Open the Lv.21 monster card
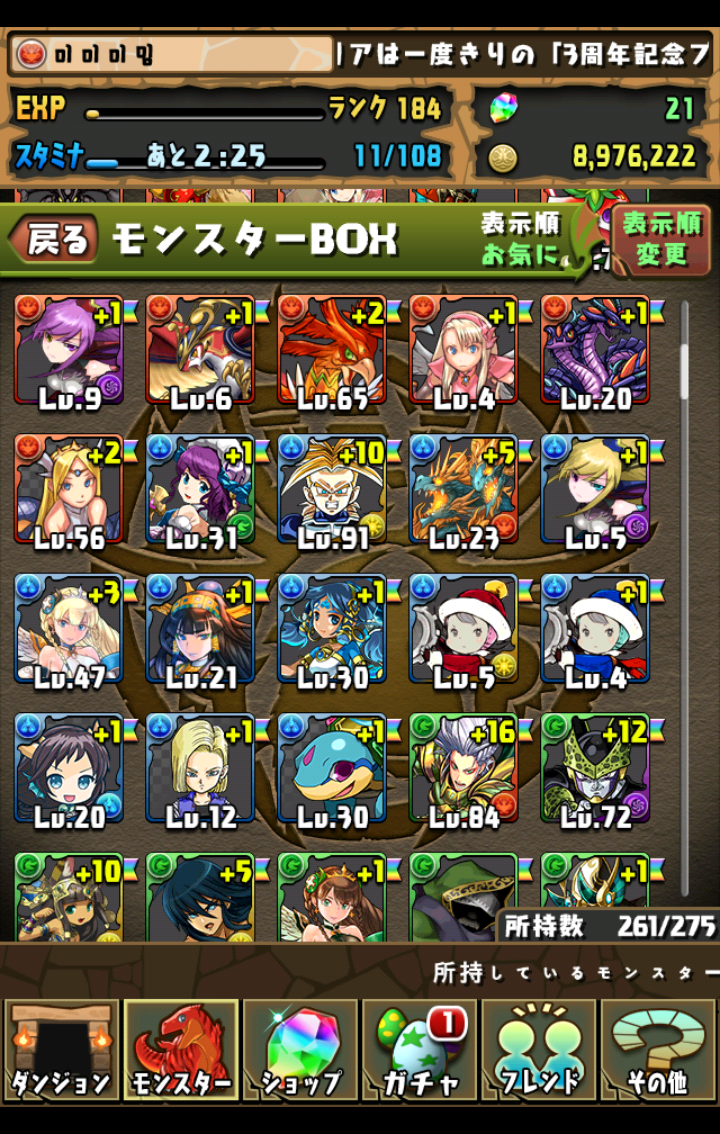720x1134 pixels. [x=200, y=630]
